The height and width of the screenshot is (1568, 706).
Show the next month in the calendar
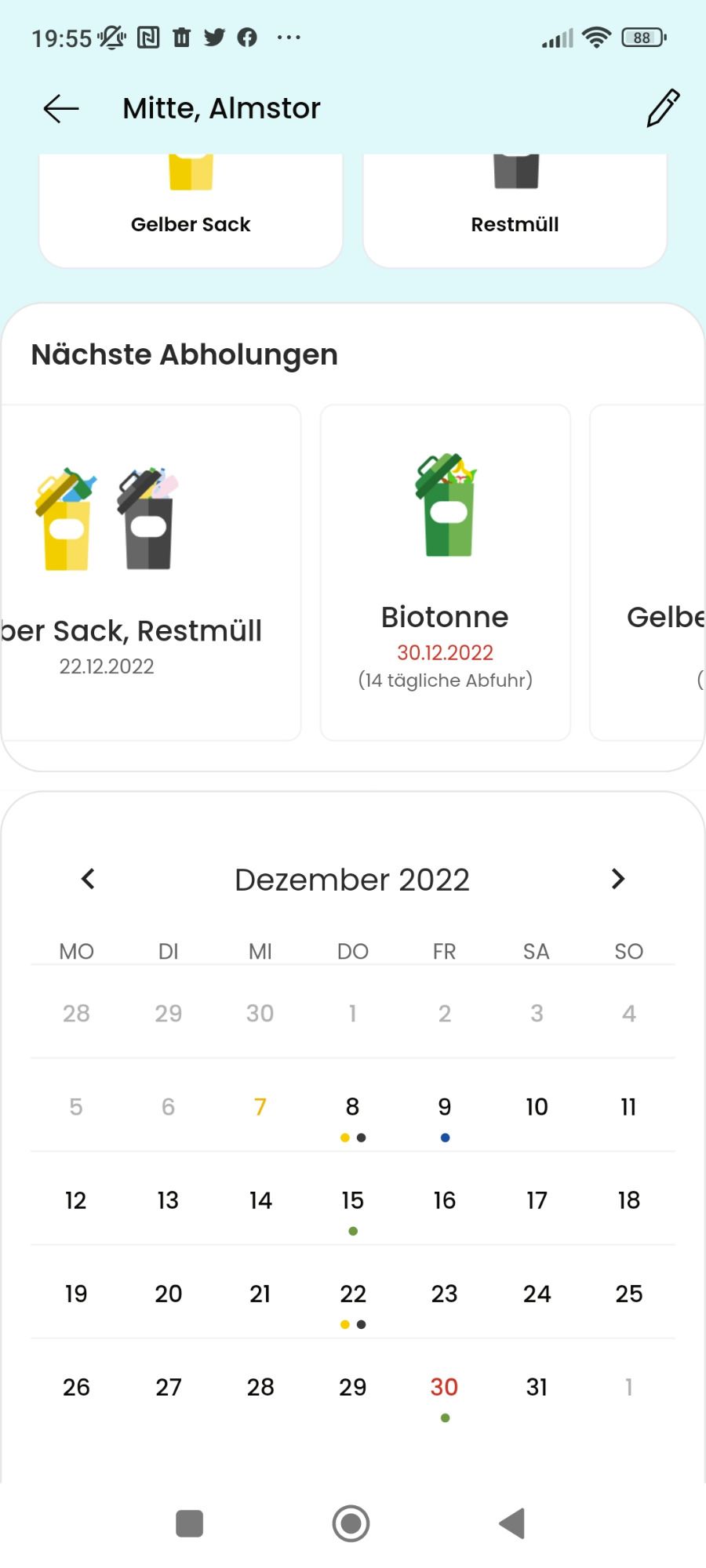tap(618, 879)
